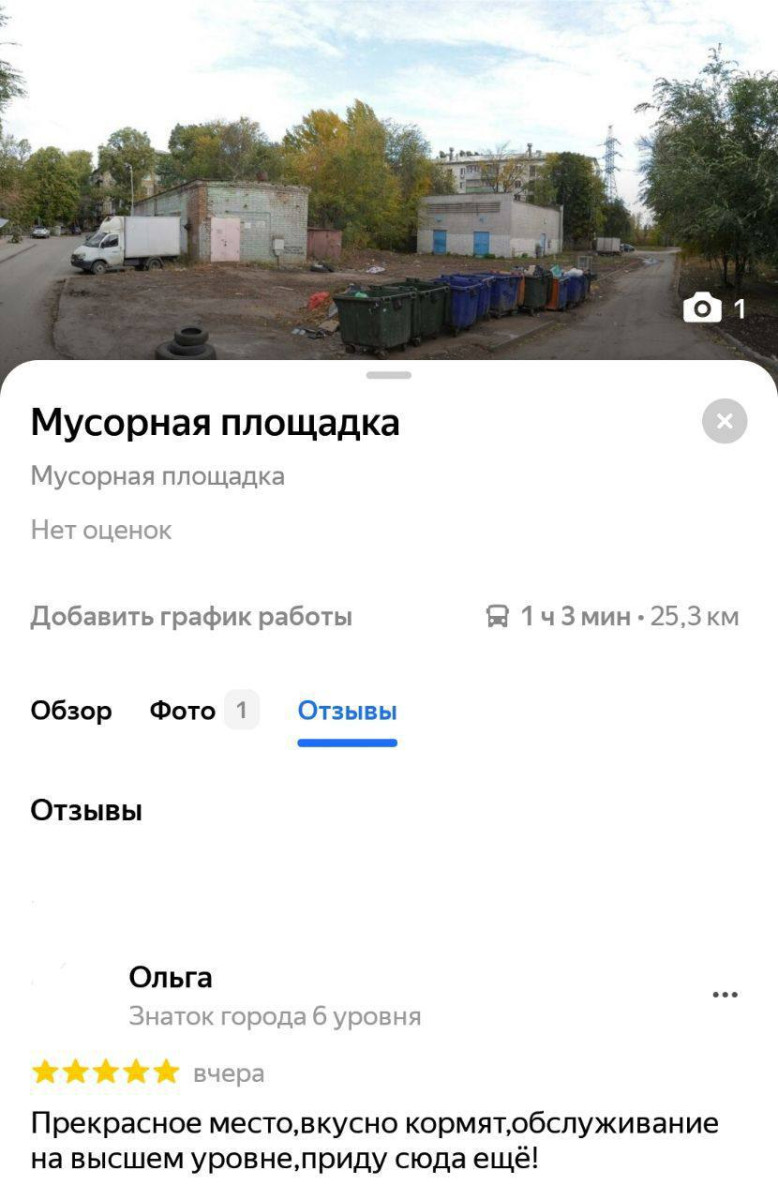The width and height of the screenshot is (778, 1200).
Task: Switch to the Фото tab
Action: (202, 711)
